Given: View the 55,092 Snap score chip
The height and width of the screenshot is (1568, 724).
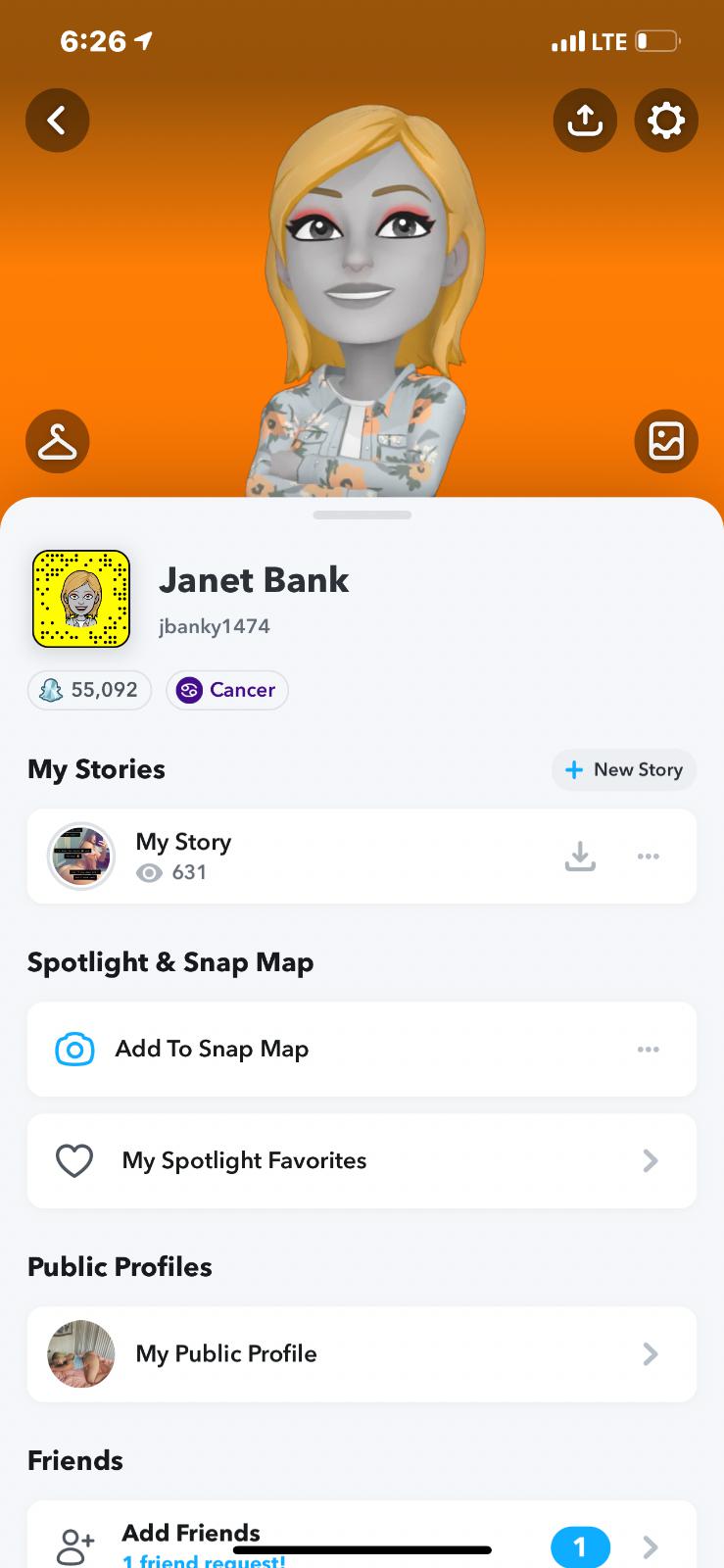Looking at the screenshot, I should coord(89,690).
